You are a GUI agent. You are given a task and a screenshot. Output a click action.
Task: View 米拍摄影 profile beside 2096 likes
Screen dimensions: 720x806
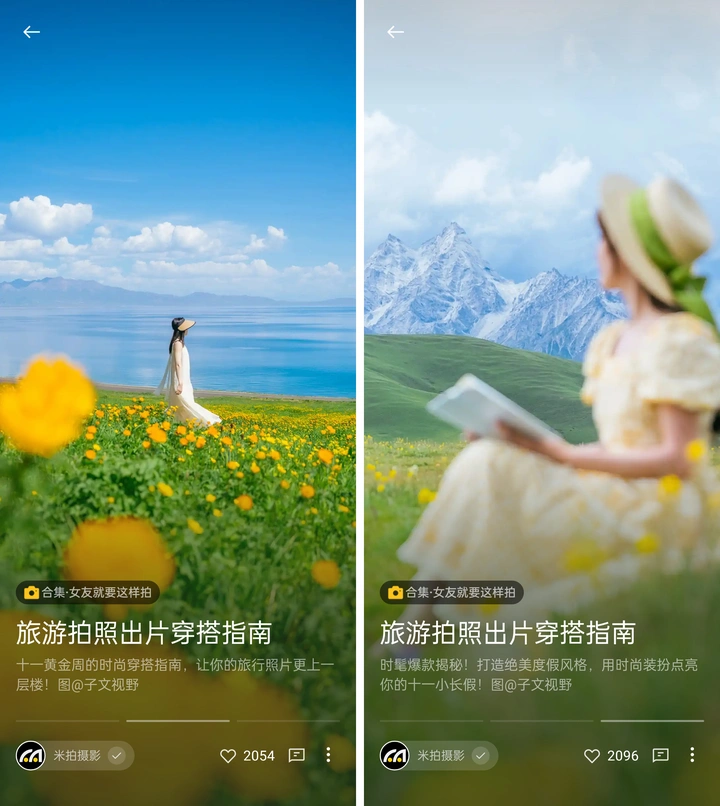(x=438, y=756)
